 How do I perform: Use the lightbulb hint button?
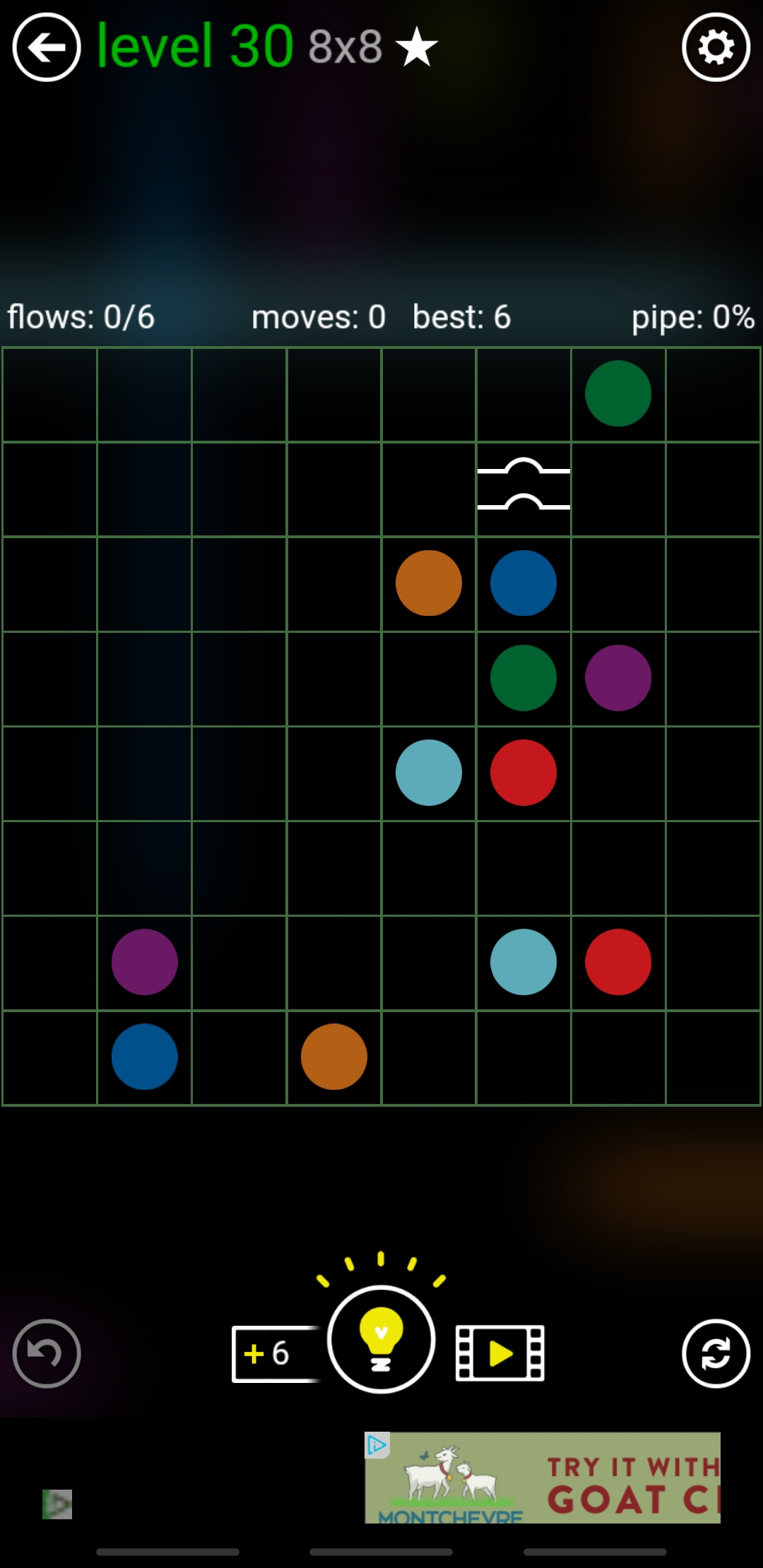381,1339
